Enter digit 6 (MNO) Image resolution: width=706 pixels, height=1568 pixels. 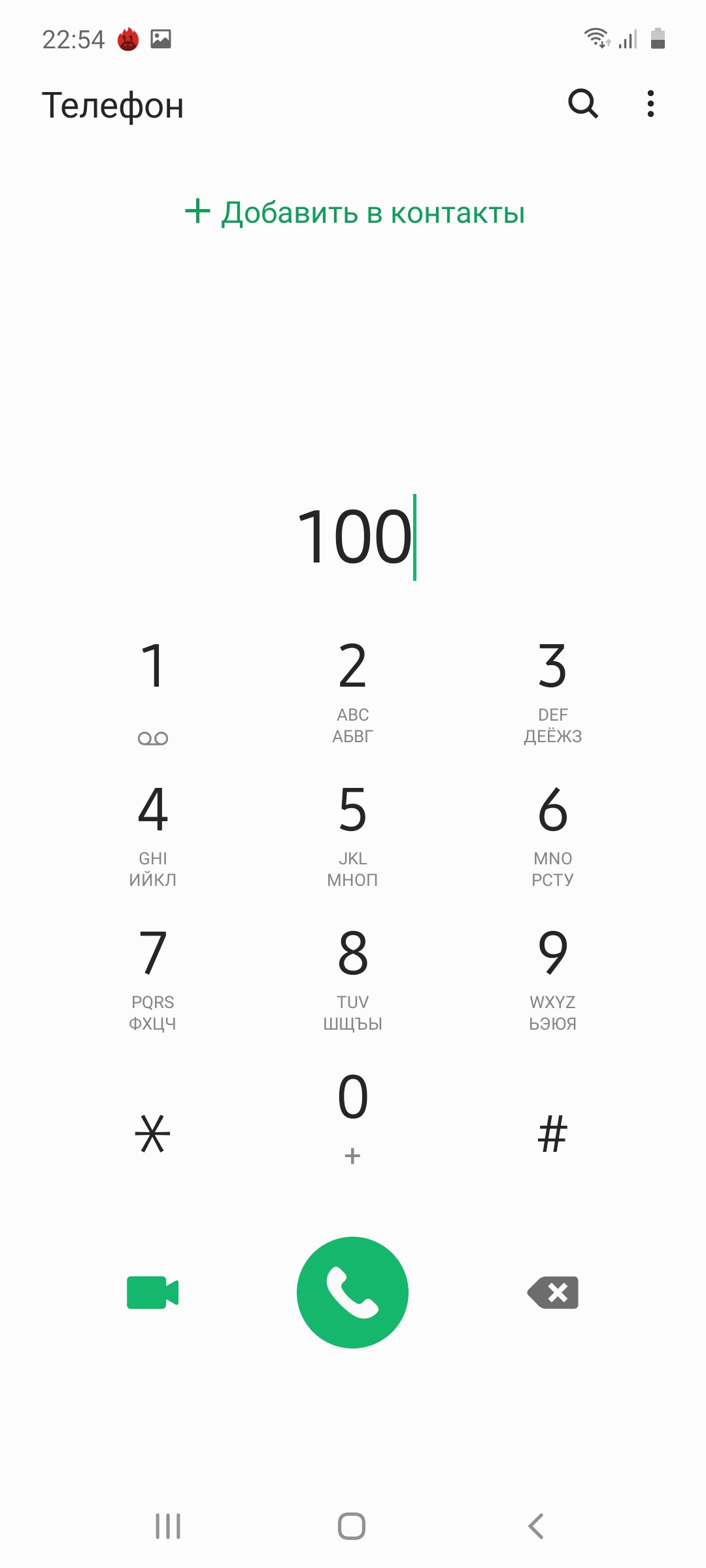click(552, 833)
